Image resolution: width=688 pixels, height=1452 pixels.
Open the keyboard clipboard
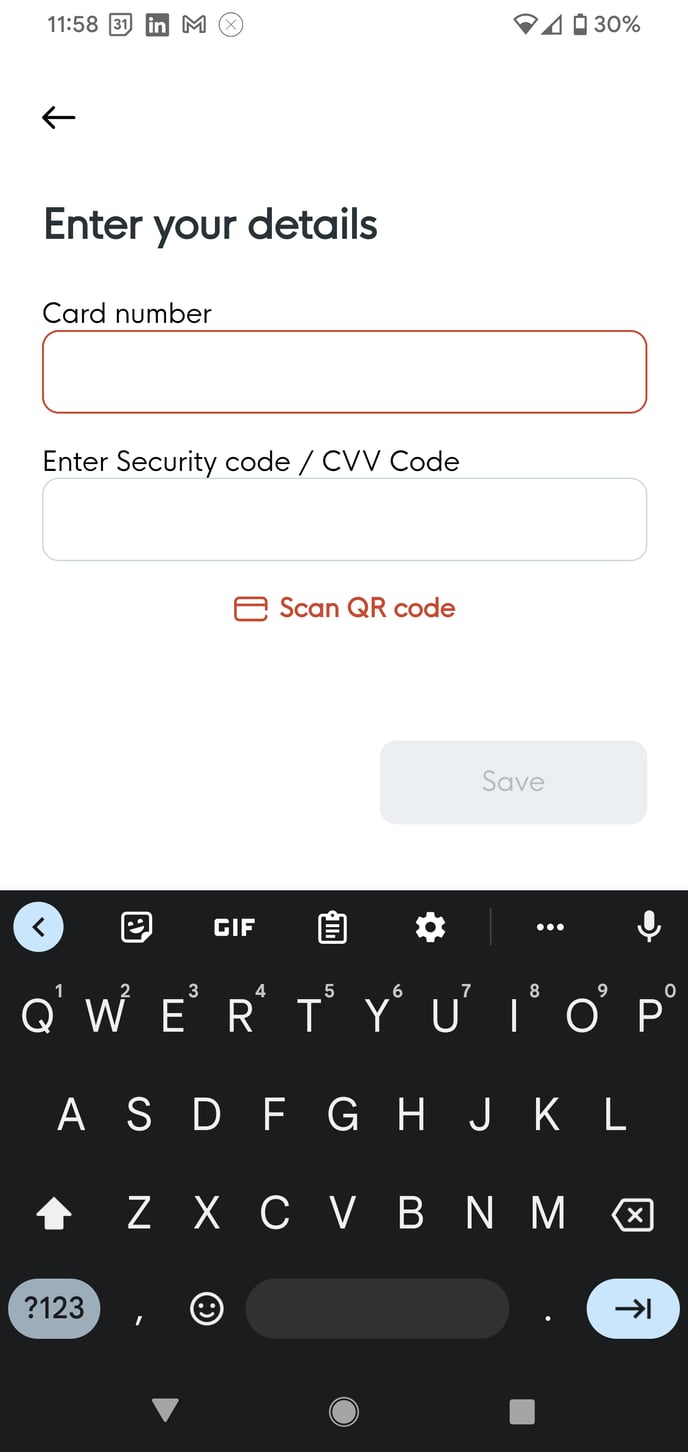point(332,928)
